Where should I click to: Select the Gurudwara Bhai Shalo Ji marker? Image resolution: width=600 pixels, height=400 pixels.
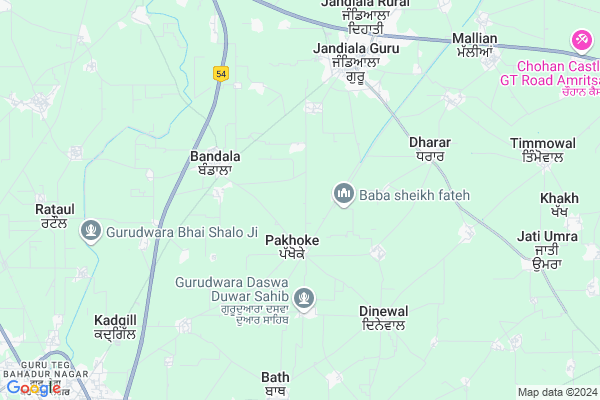tap(92, 232)
